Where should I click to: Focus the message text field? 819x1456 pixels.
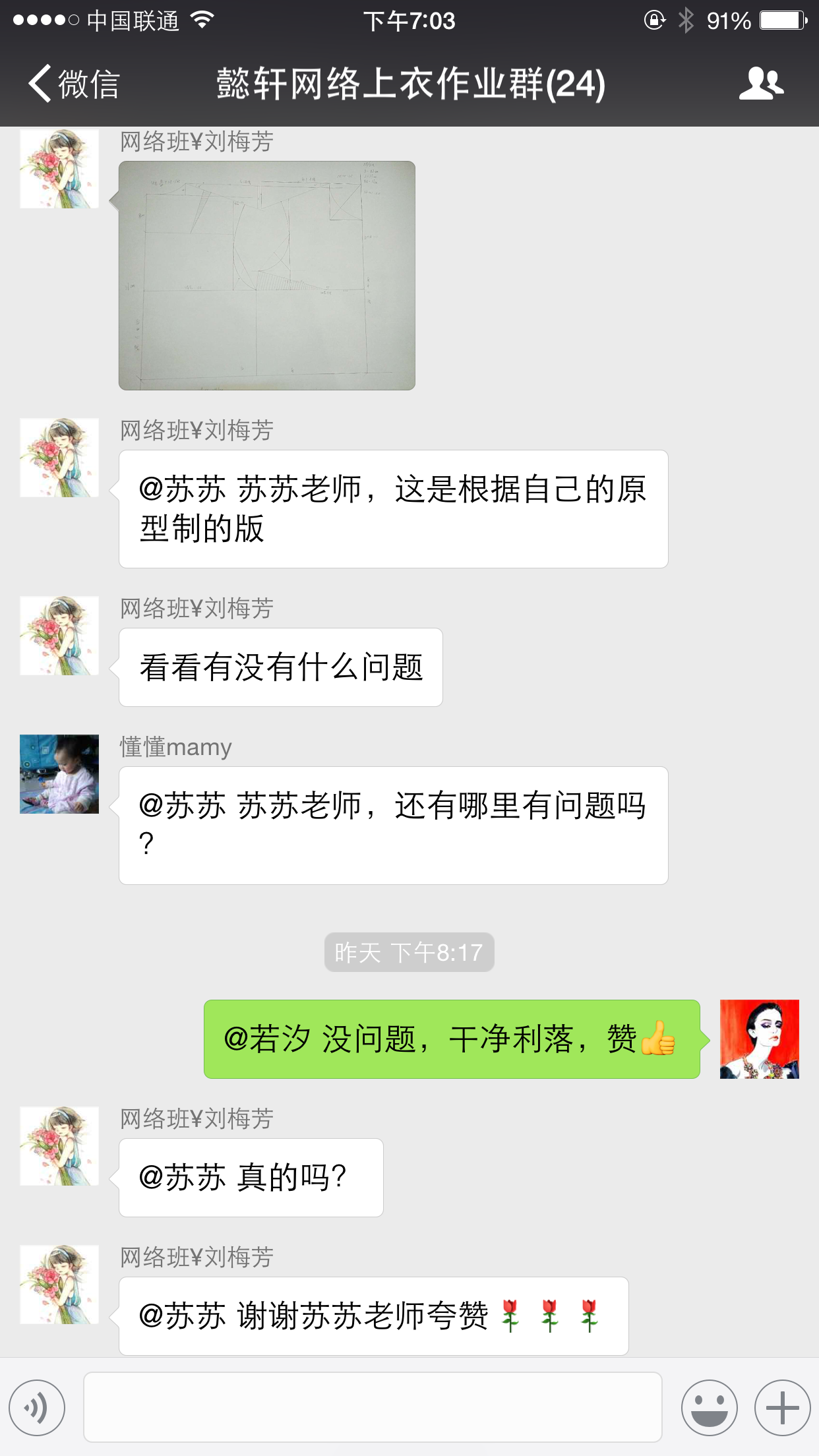[x=373, y=1407]
